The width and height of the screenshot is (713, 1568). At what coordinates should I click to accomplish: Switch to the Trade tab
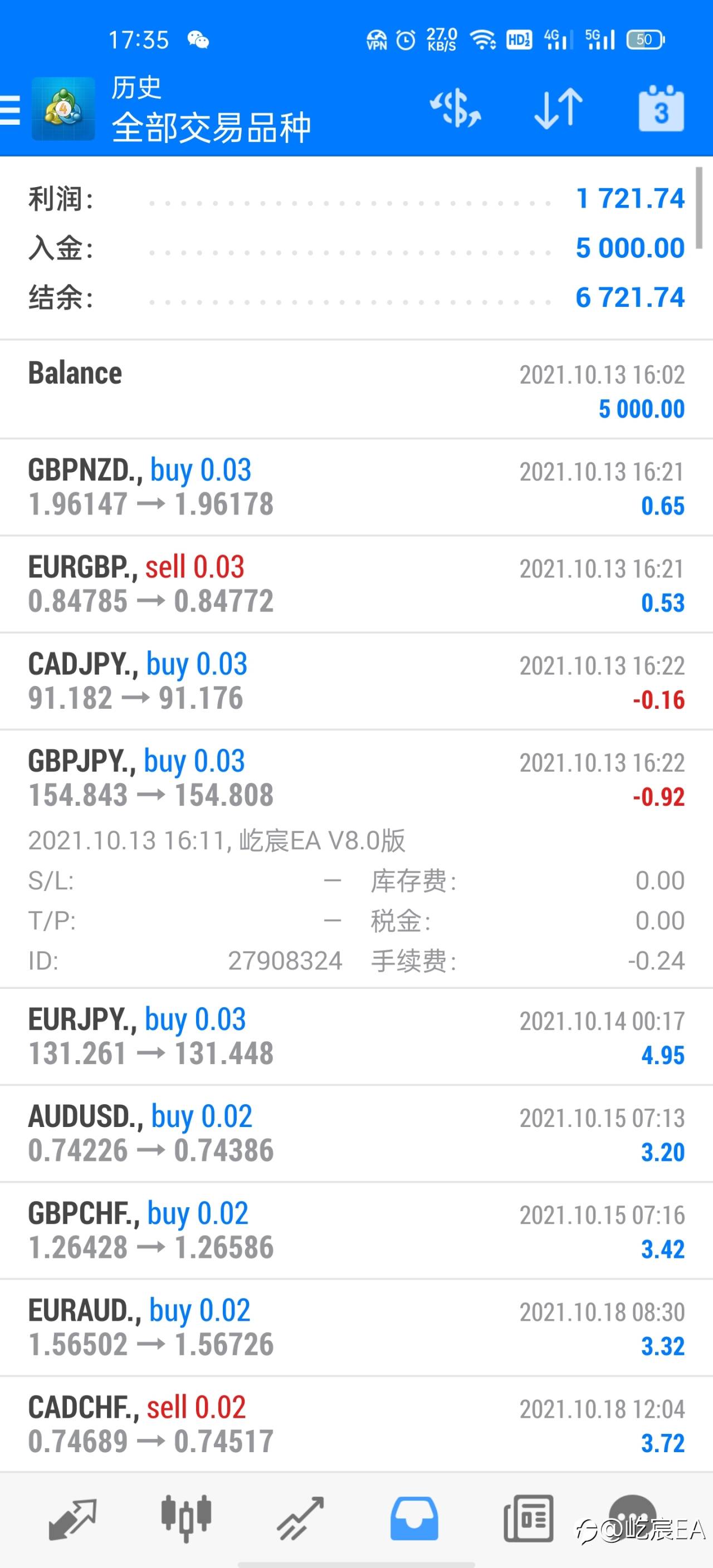[300, 1520]
